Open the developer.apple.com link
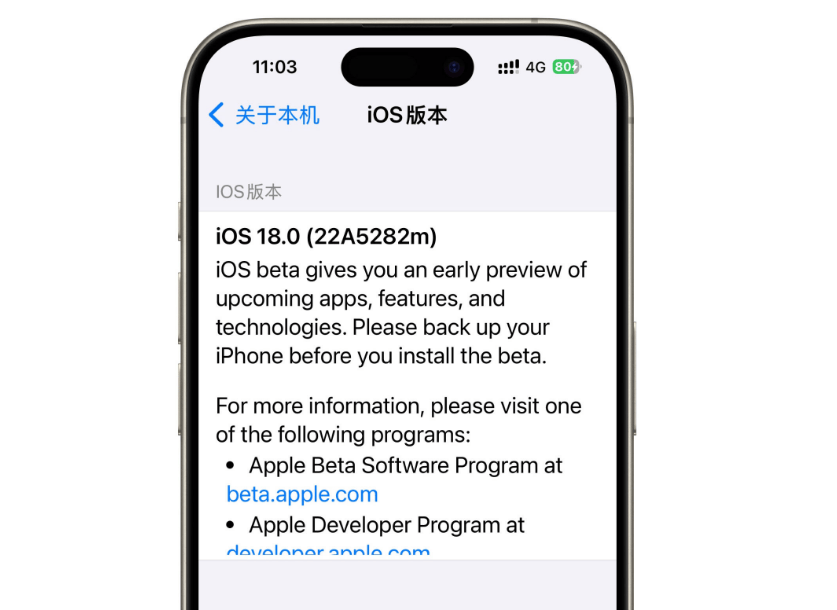The width and height of the screenshot is (837, 610). (328, 552)
